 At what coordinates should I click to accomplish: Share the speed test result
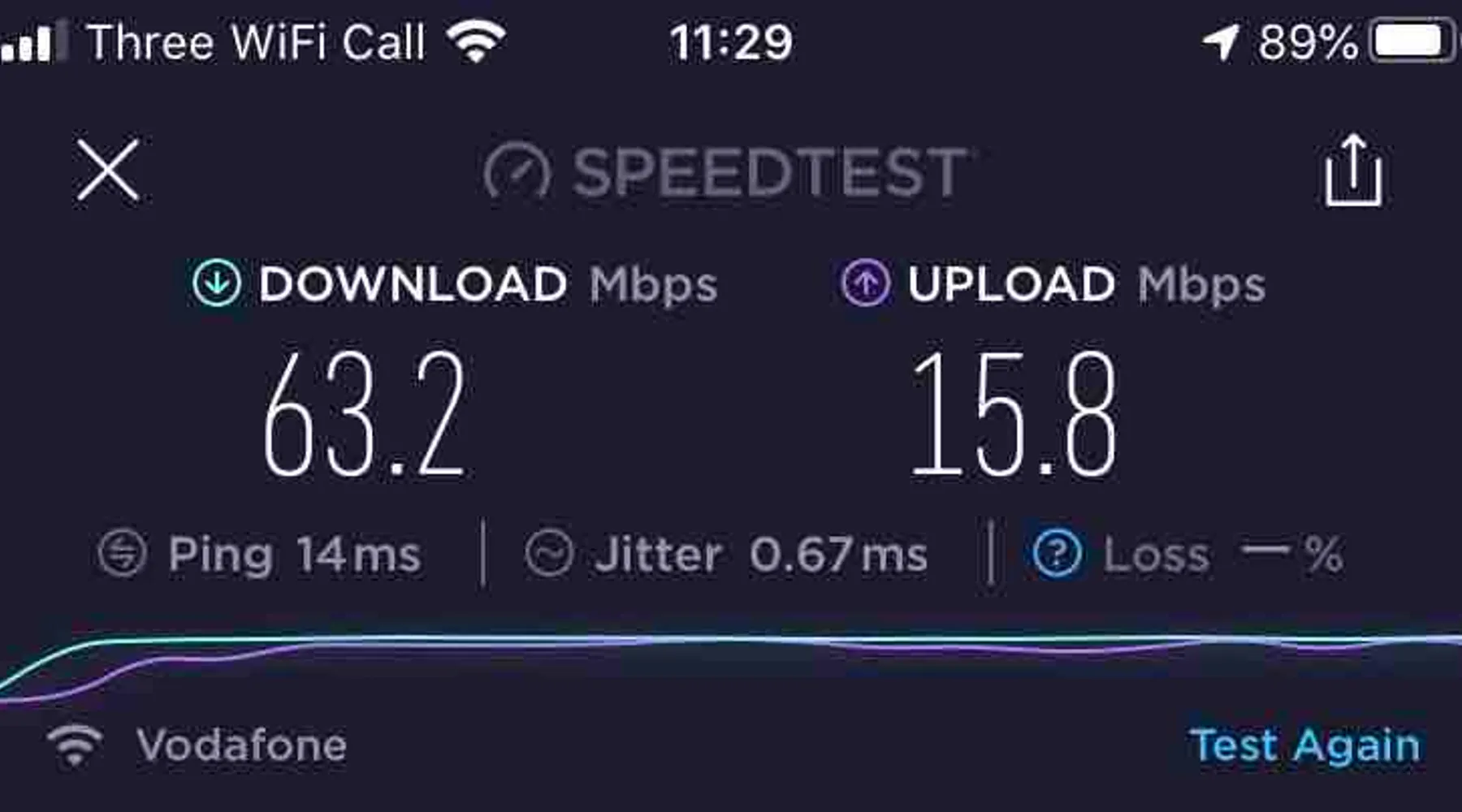pos(1353,171)
